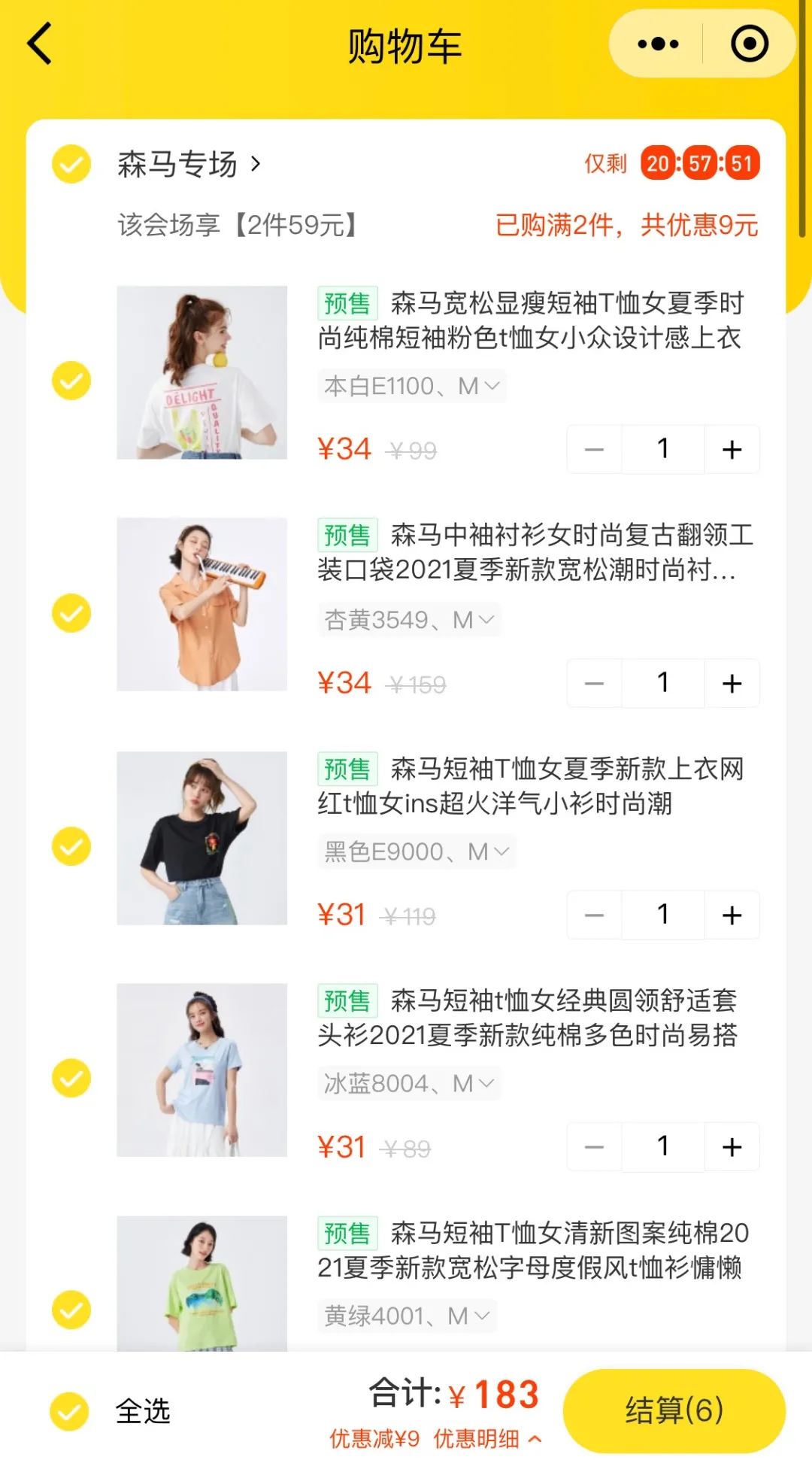Screen dimensions: 812x1460
Task: Increase quantity of the 宽松显瘦短袖T恤
Action: point(732,450)
